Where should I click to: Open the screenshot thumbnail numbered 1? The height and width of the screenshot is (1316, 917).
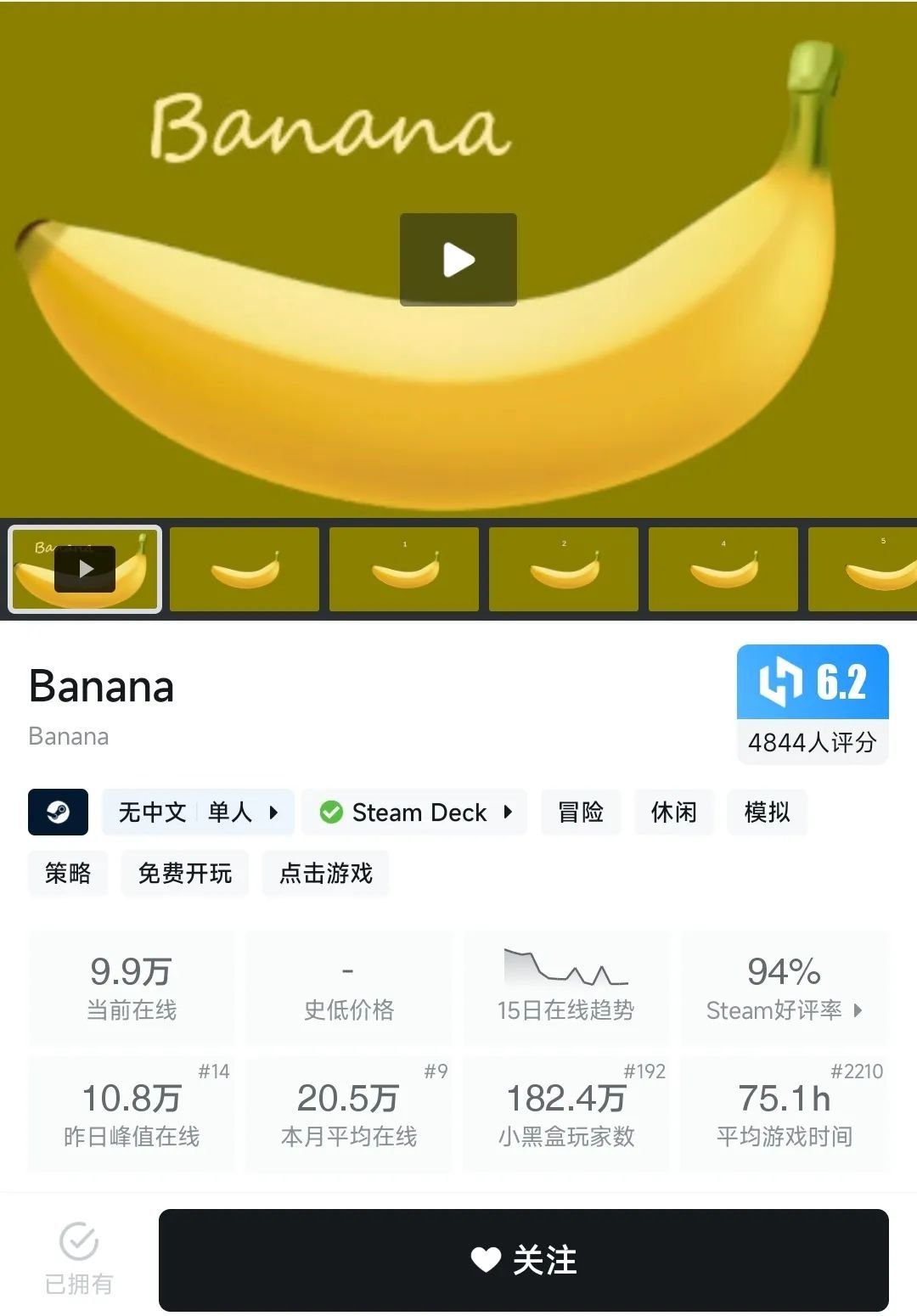(x=404, y=568)
